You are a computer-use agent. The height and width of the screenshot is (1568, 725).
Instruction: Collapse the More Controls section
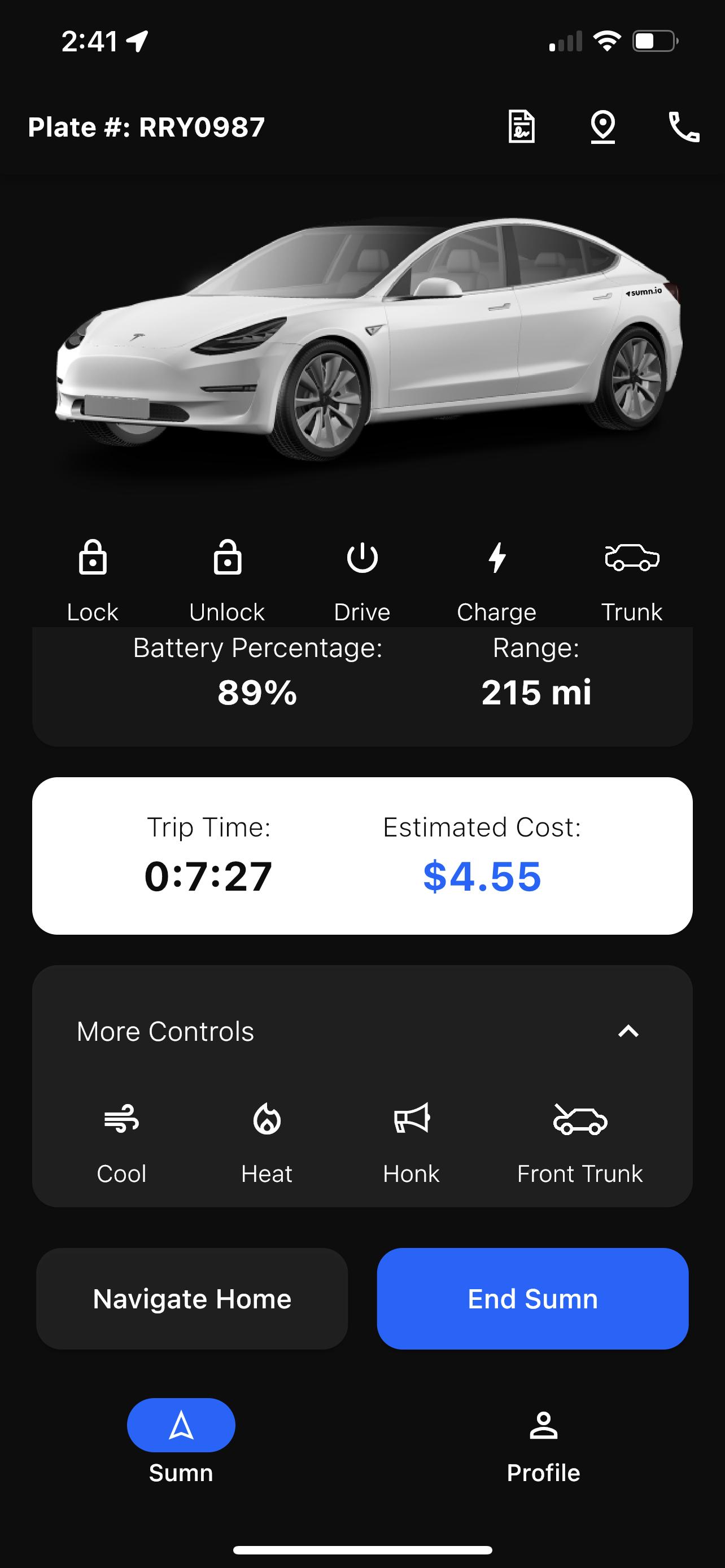point(628,1031)
